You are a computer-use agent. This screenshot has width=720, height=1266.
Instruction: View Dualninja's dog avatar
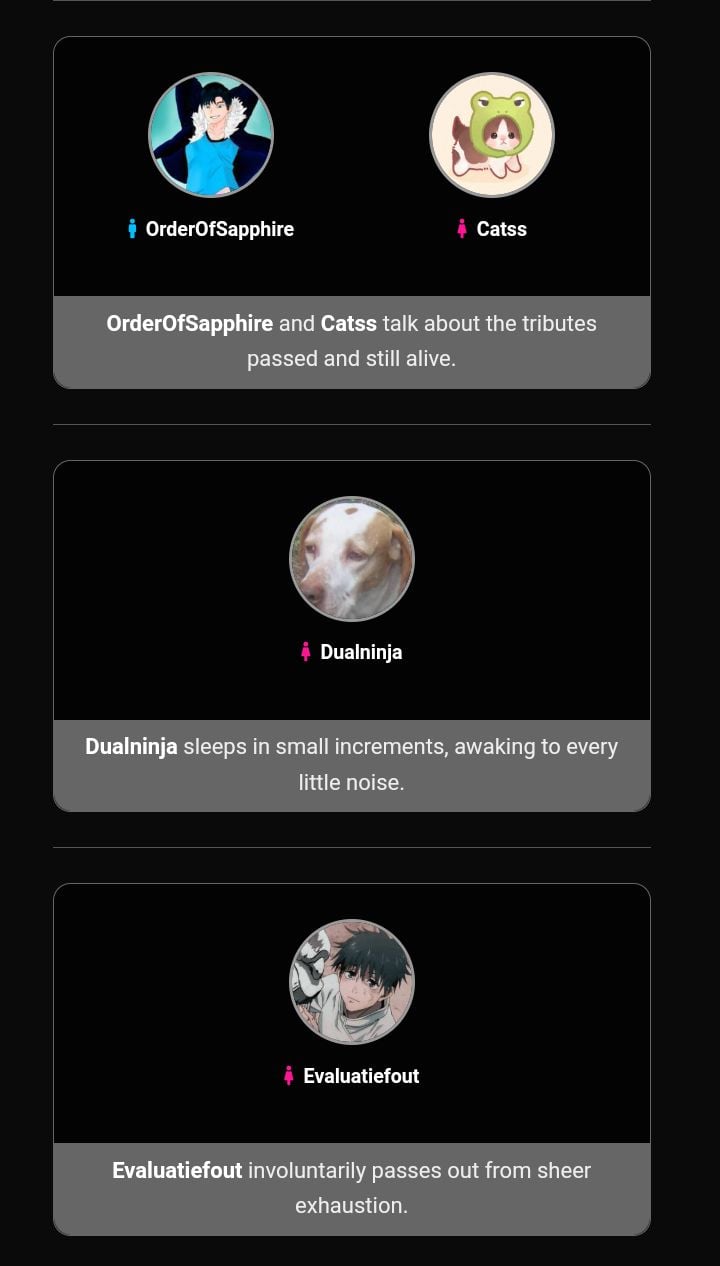pos(352,559)
